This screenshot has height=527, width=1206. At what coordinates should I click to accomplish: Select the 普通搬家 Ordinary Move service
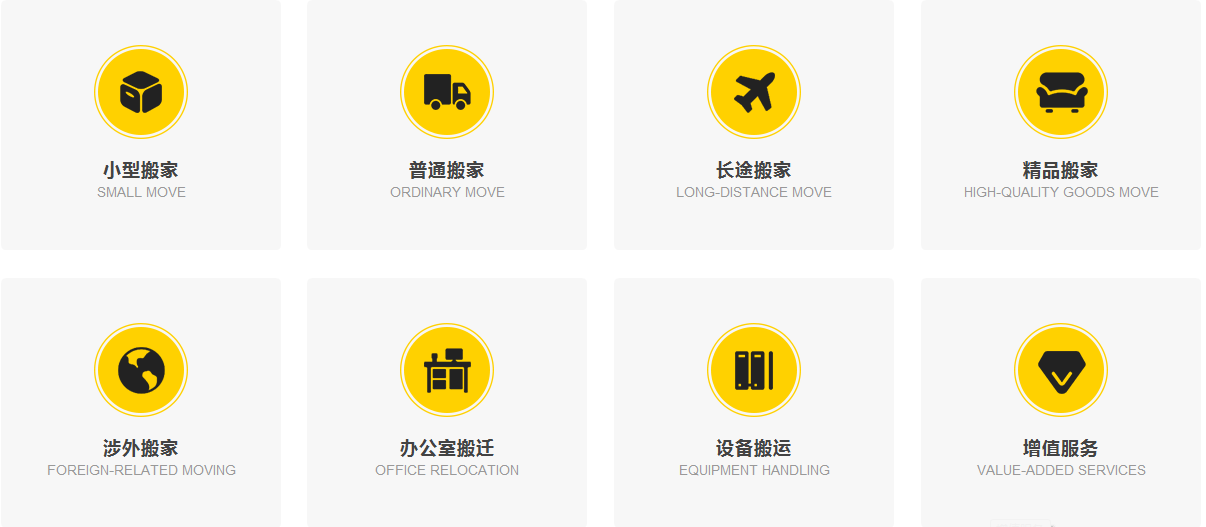click(447, 125)
